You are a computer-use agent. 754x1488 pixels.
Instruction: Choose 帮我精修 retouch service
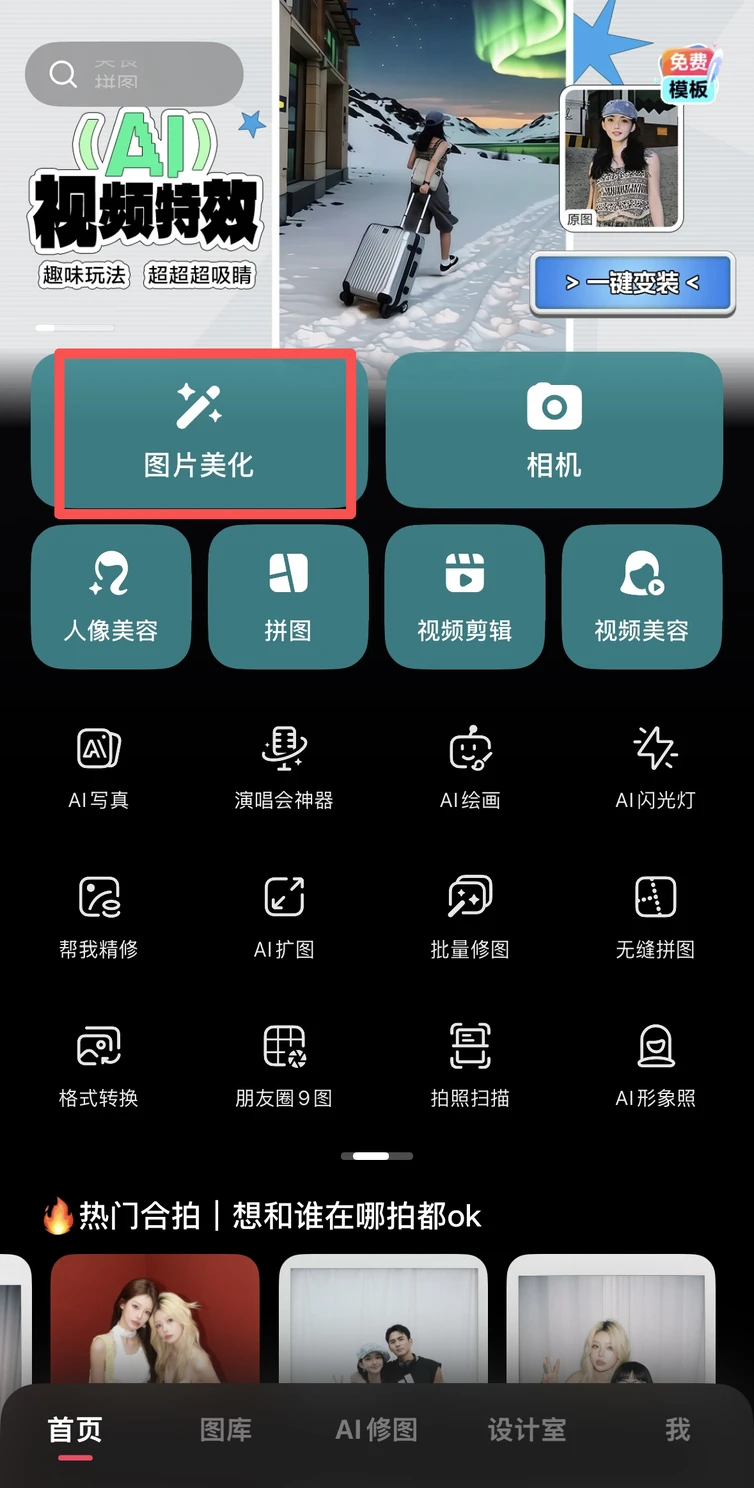coord(99,916)
